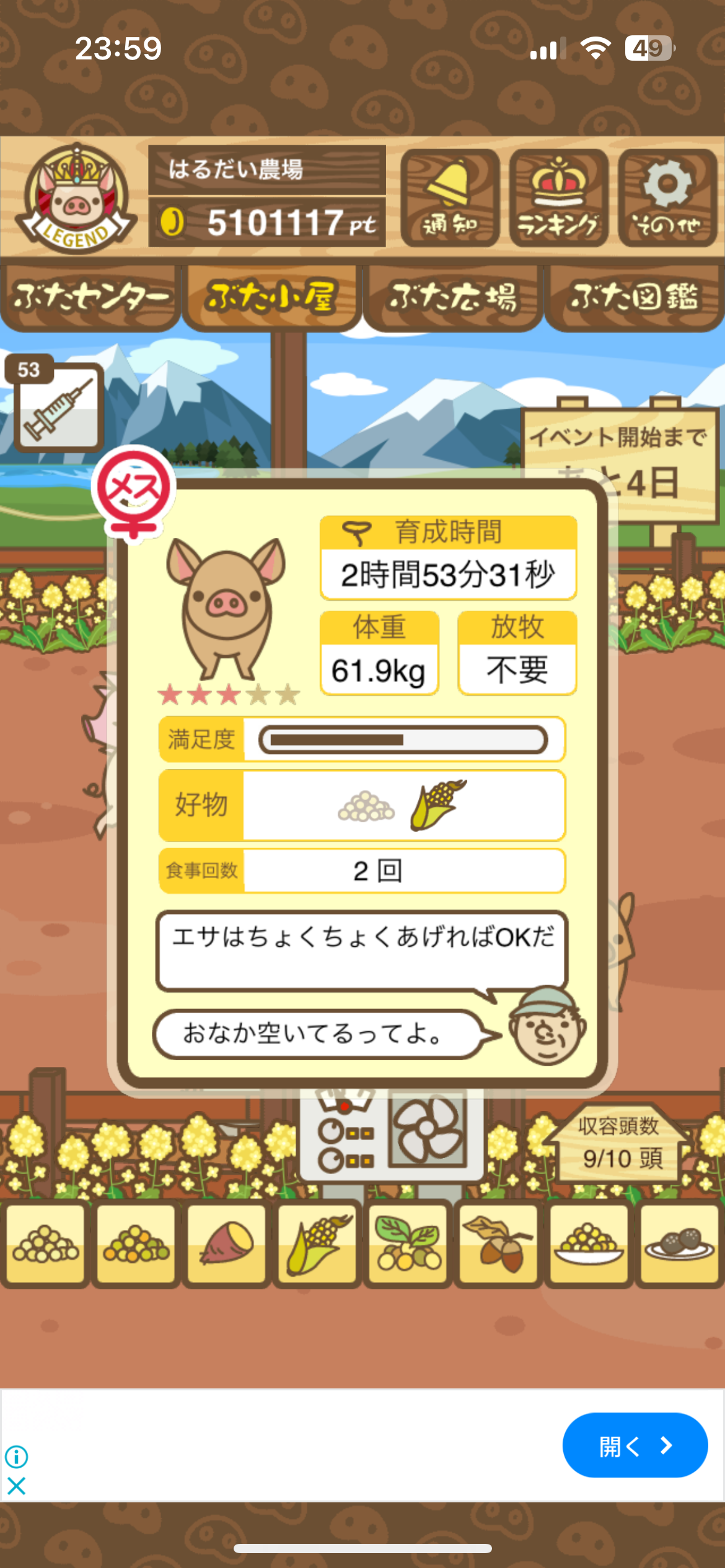Open the ぶた図鑑 tab
Viewport: 725px width, 1568px height.
[634, 297]
